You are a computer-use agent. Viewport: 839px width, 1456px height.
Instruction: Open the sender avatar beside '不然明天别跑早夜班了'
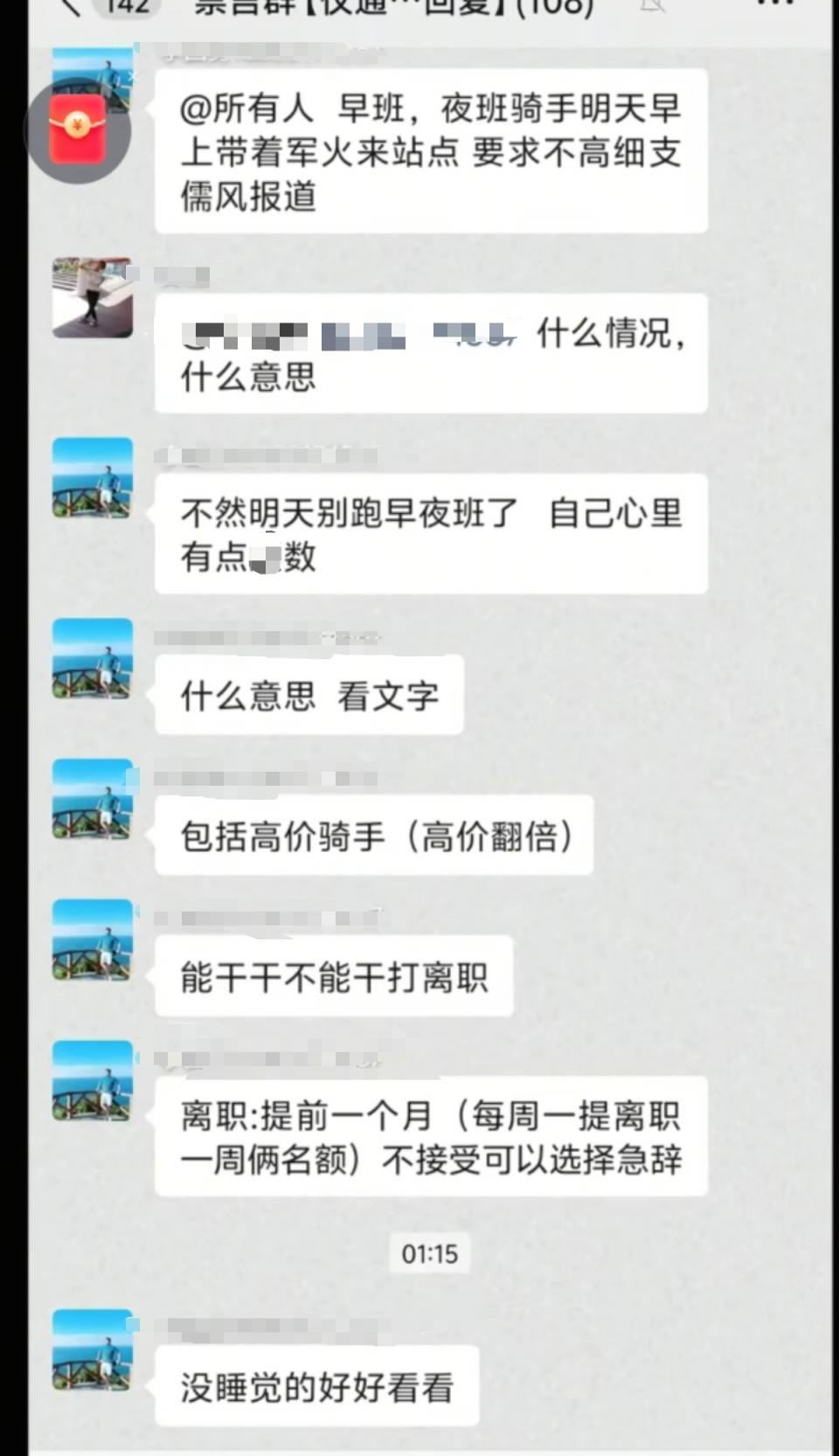tap(93, 478)
